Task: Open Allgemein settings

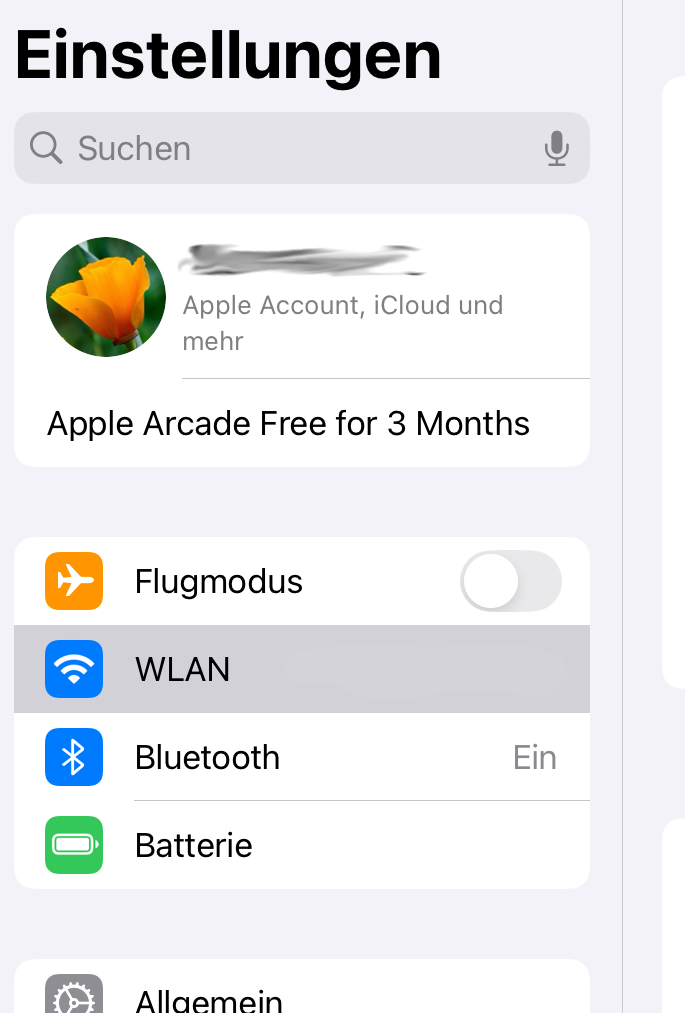Action: pyautogui.click(x=300, y=997)
